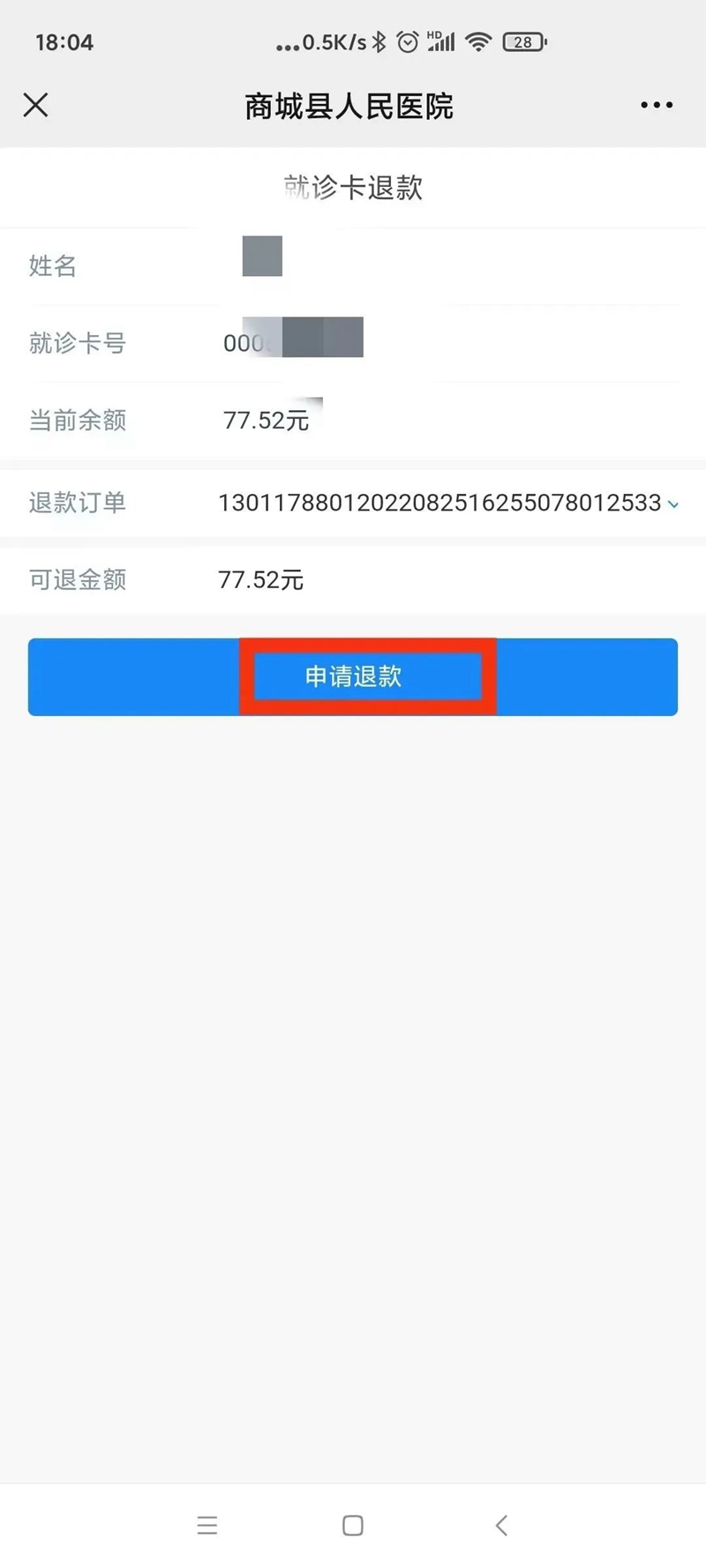Click the chevron next to order 13011788012022

pyautogui.click(x=672, y=504)
